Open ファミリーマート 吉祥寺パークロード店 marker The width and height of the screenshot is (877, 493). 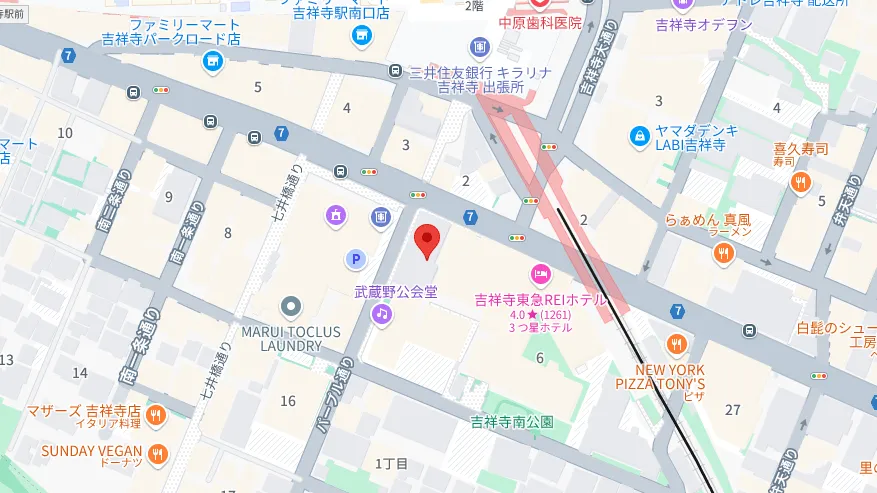[x=212, y=63]
